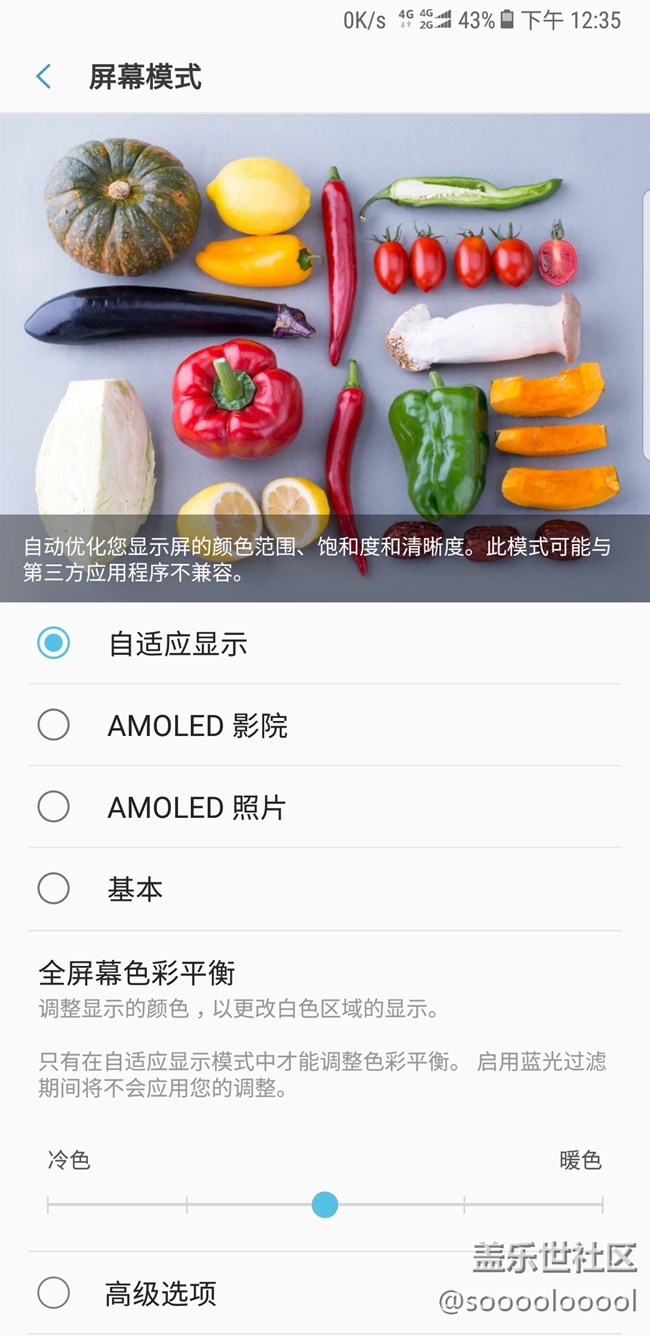Go back from 屏幕模式 screen
Screen dimensions: 650x1336
pos(44,77)
